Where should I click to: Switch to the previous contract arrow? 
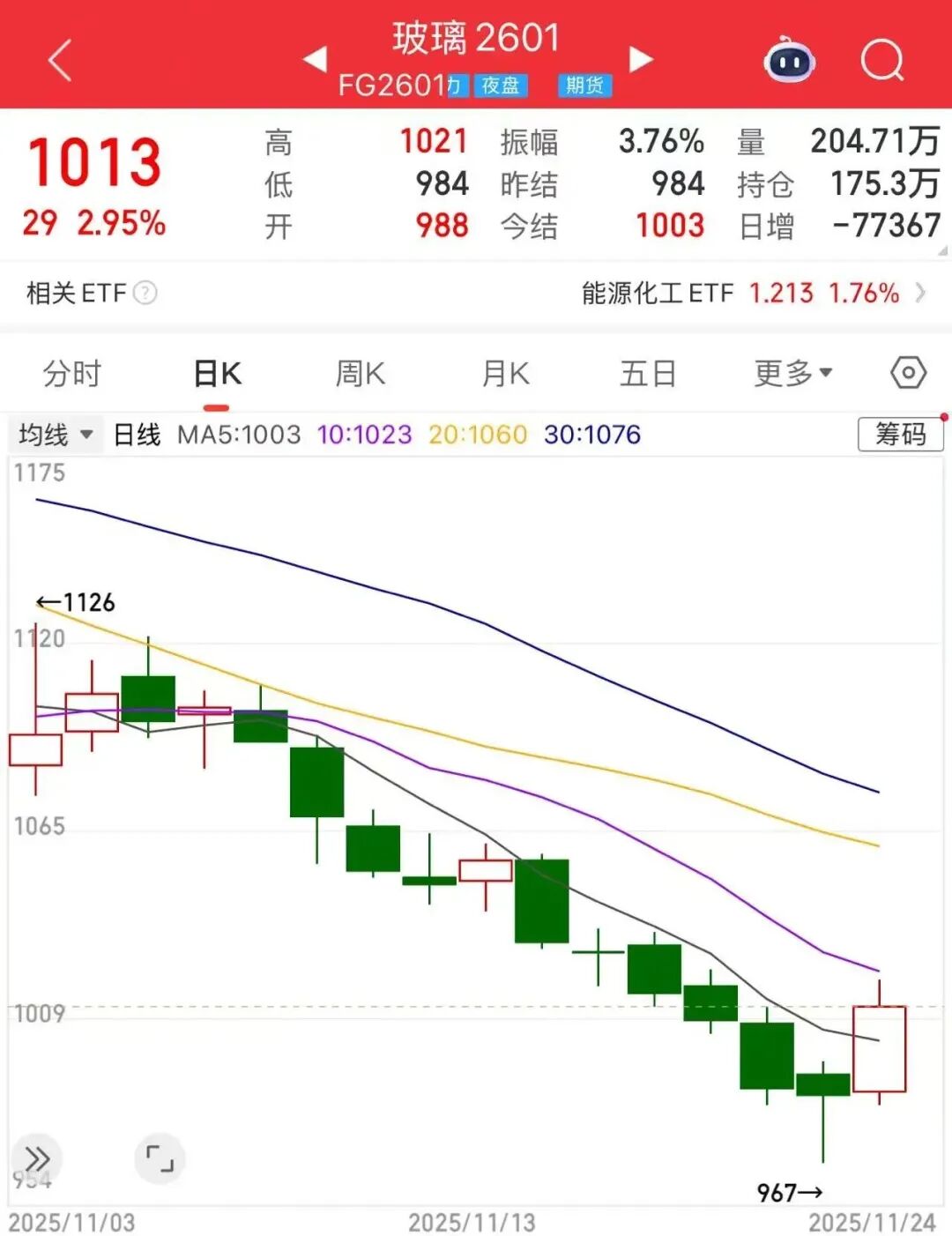315,59
